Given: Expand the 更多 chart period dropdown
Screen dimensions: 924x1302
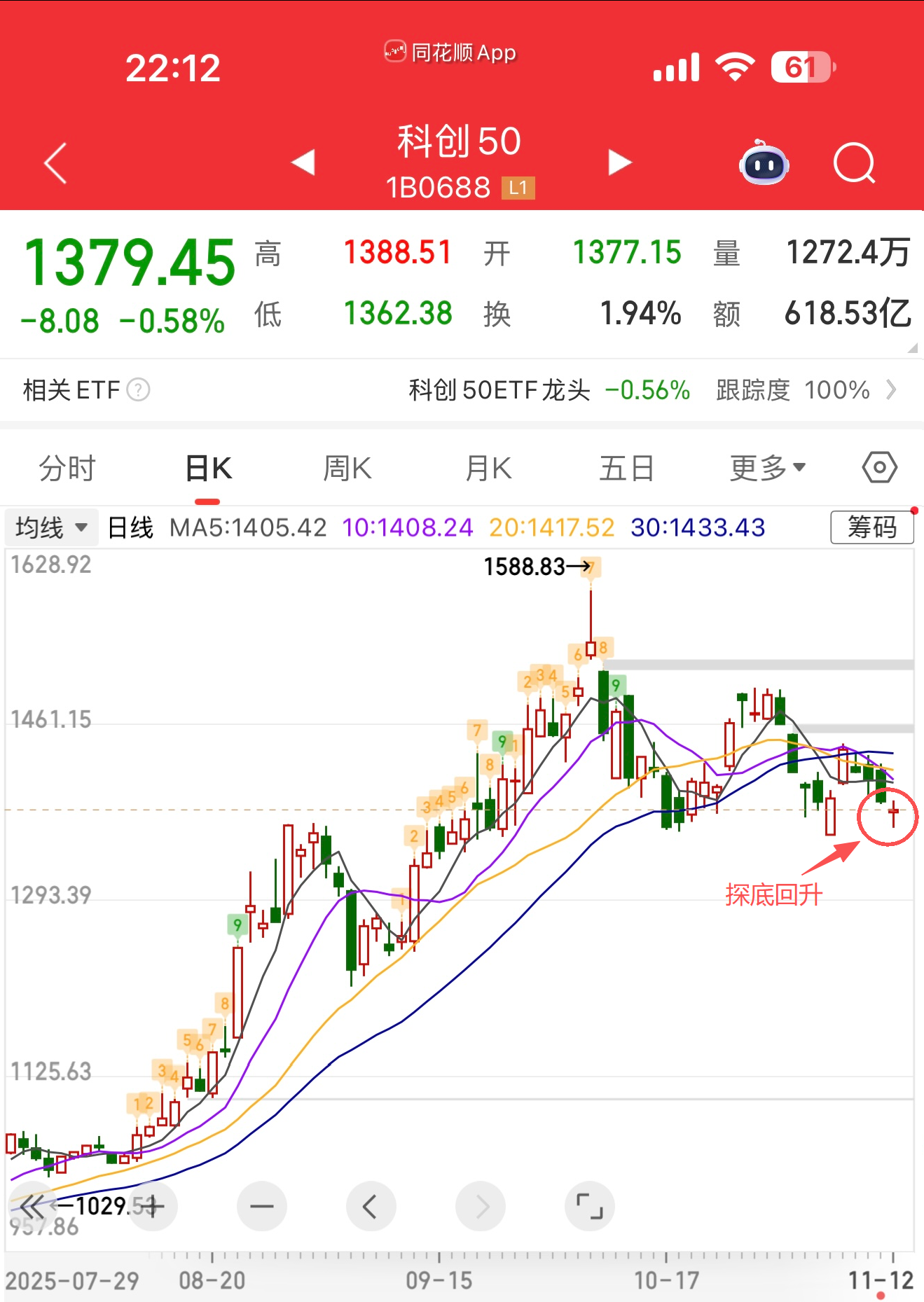Looking at the screenshot, I should 767,469.
